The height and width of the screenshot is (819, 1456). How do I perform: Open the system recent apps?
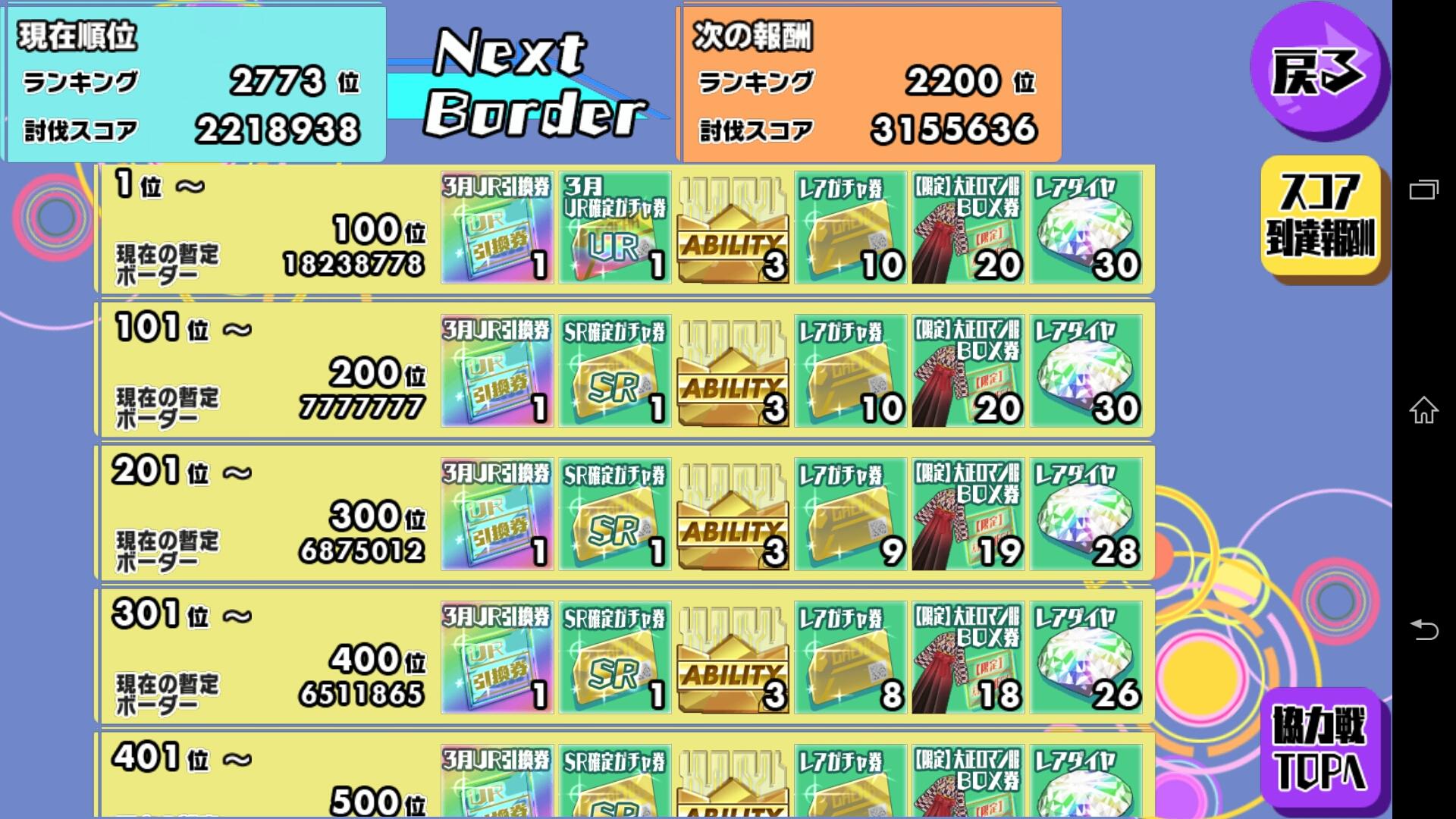[x=1423, y=190]
